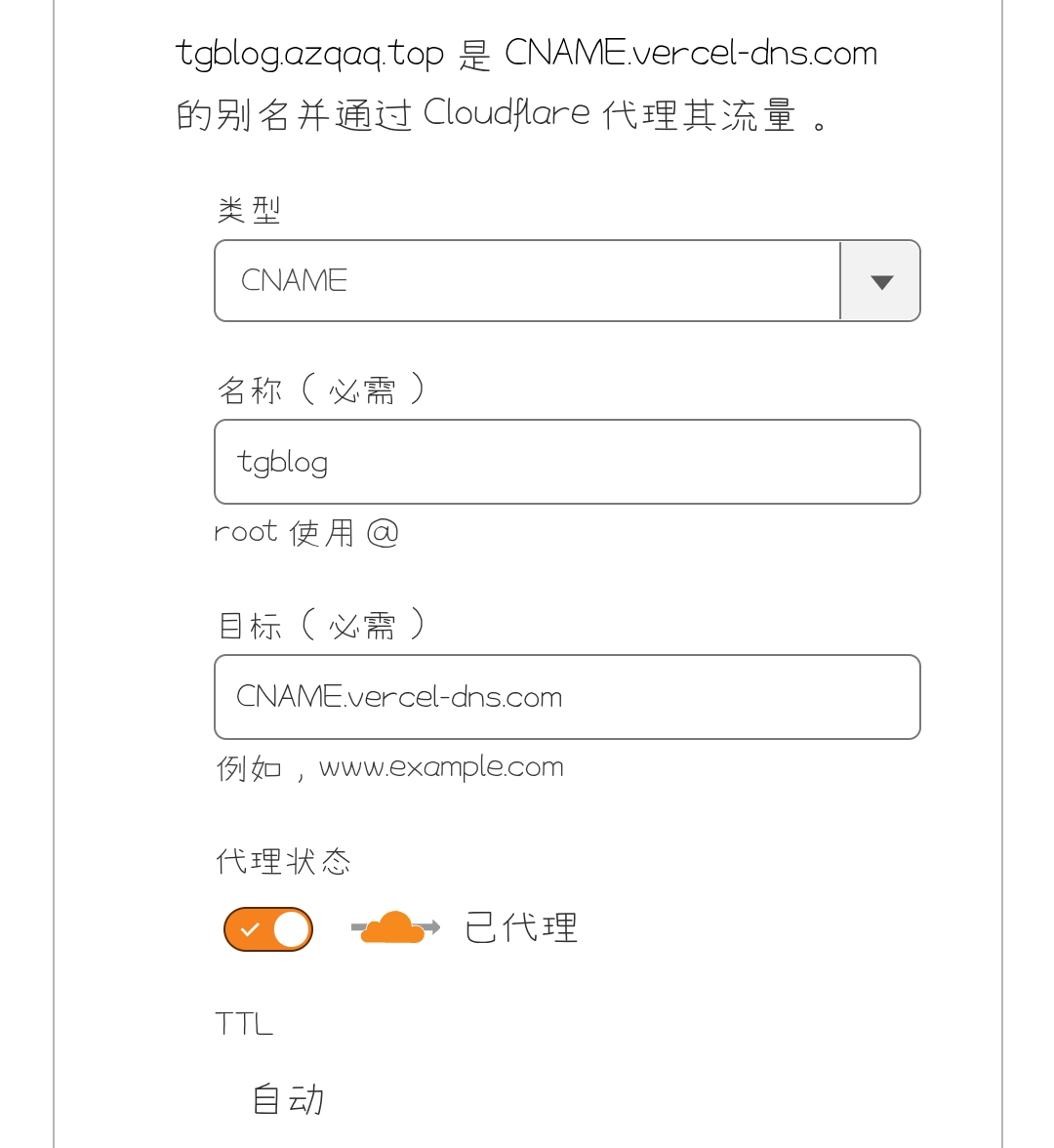
Task: Edit the 目标 field with CNAME.vercel-dns.com
Action: [566, 697]
